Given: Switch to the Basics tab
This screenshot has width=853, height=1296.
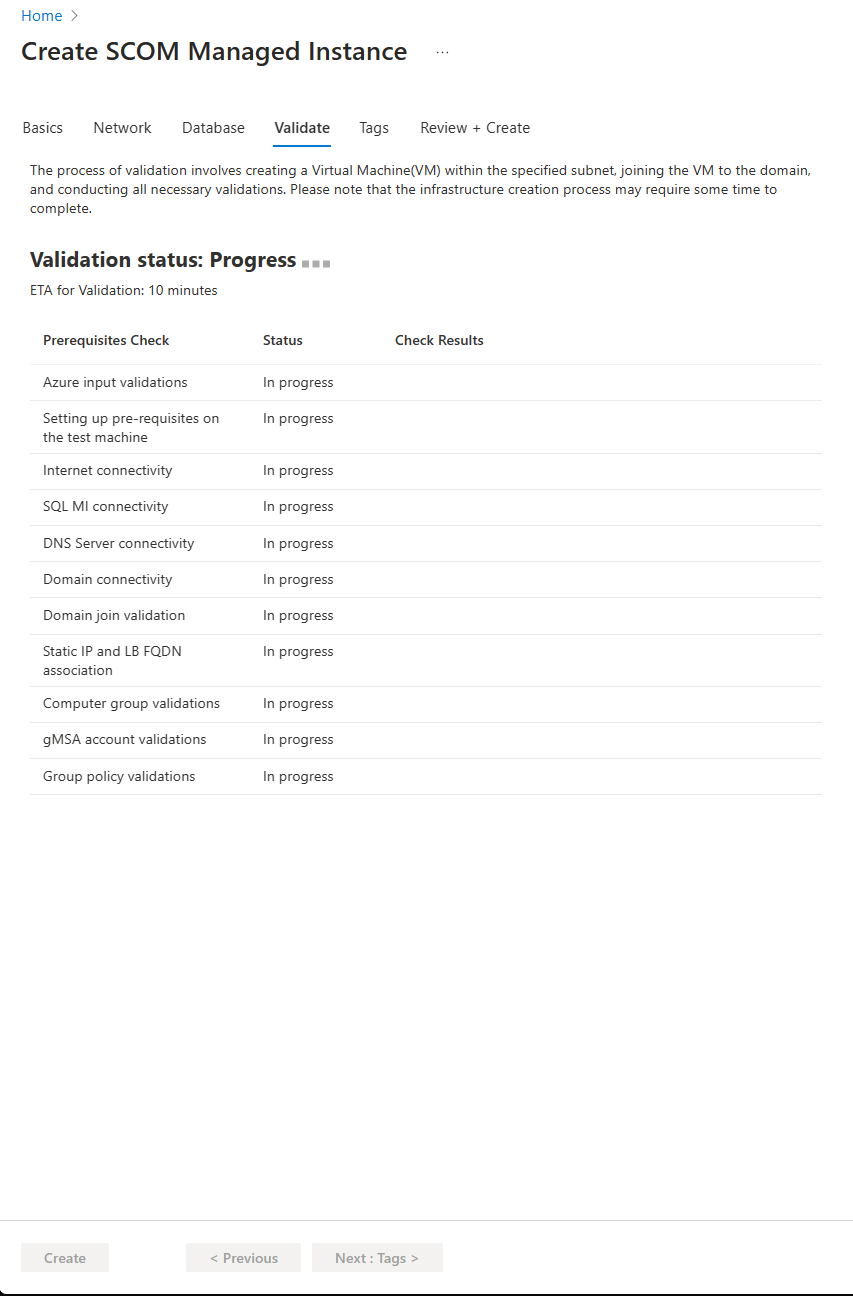Looking at the screenshot, I should click(x=42, y=128).
